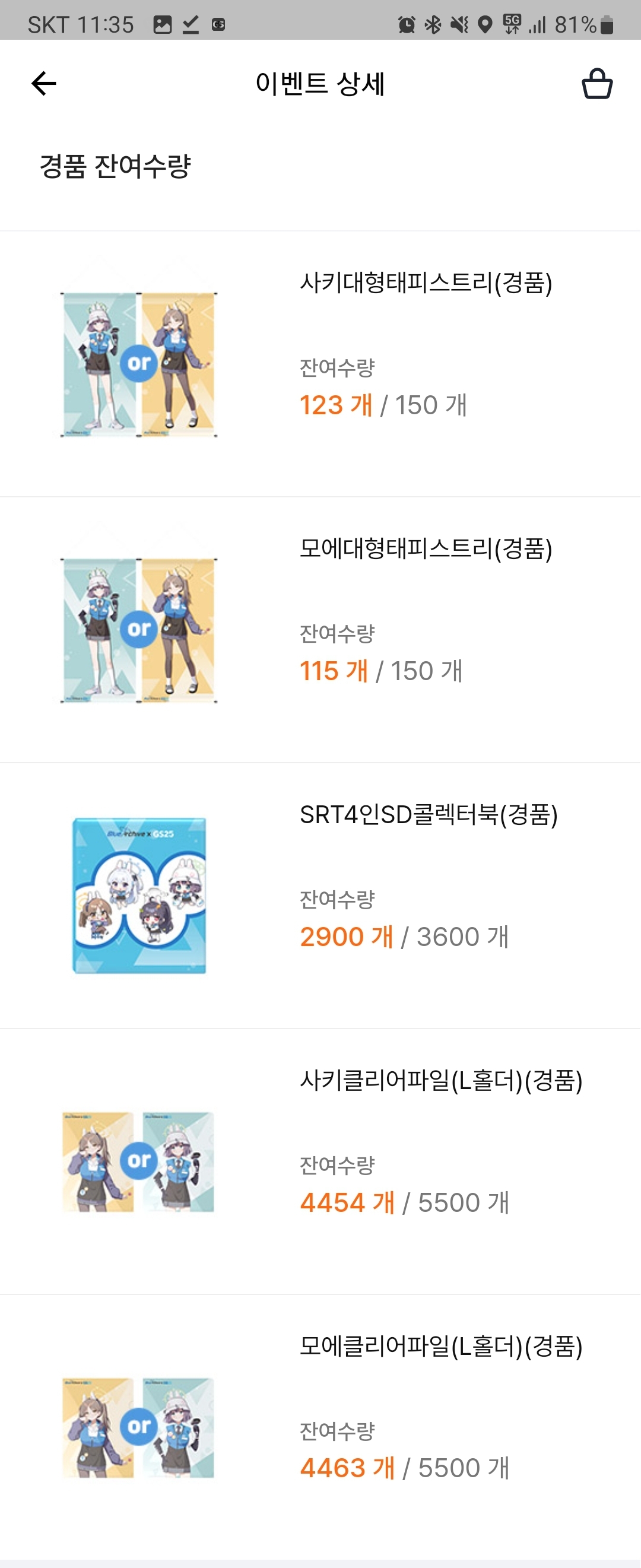Image resolution: width=641 pixels, height=1568 pixels.
Task: Go back using the top-left arrow
Action: (x=44, y=84)
